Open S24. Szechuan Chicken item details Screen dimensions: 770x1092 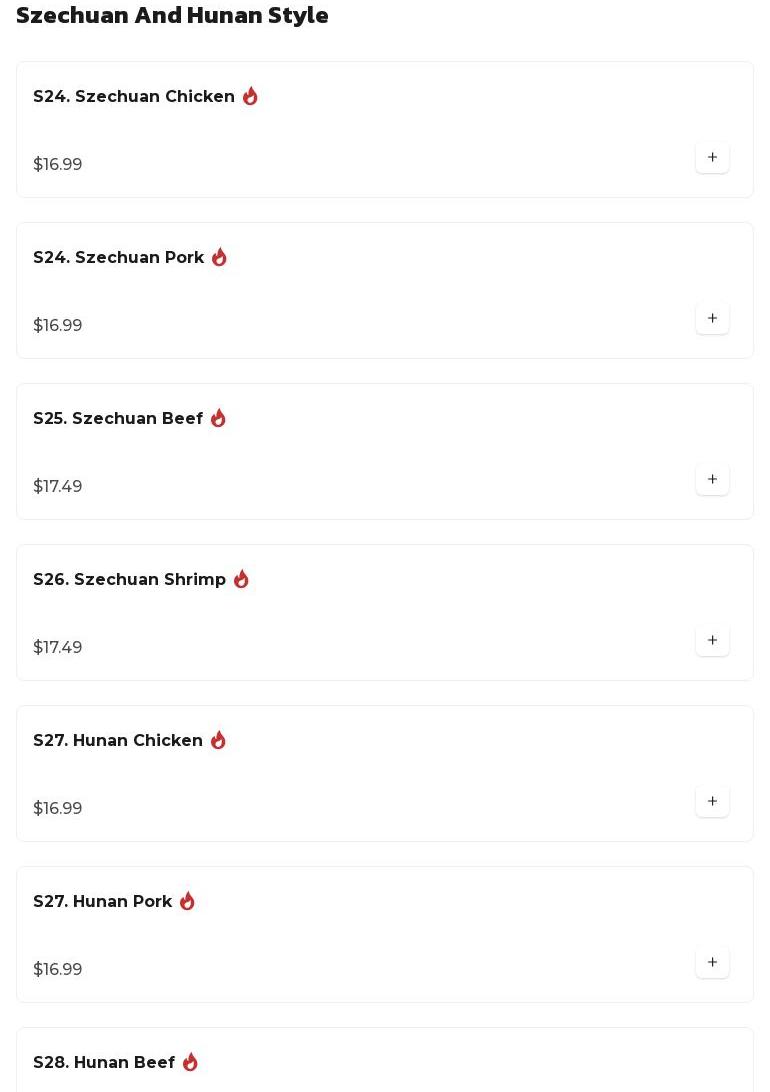pyautogui.click(x=134, y=97)
